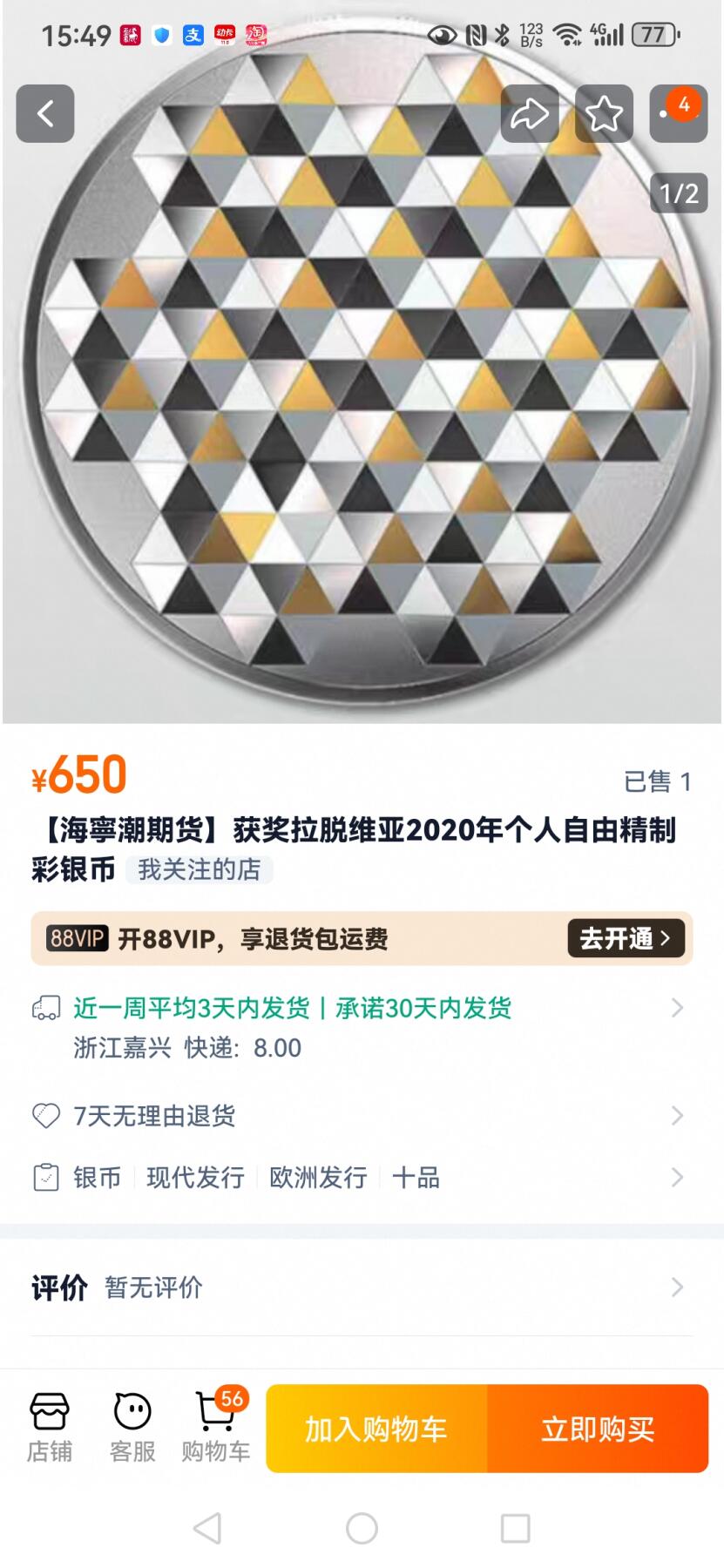Visit the 店铺 store page
Viewport: 724px width, 1568px height.
50,1428
